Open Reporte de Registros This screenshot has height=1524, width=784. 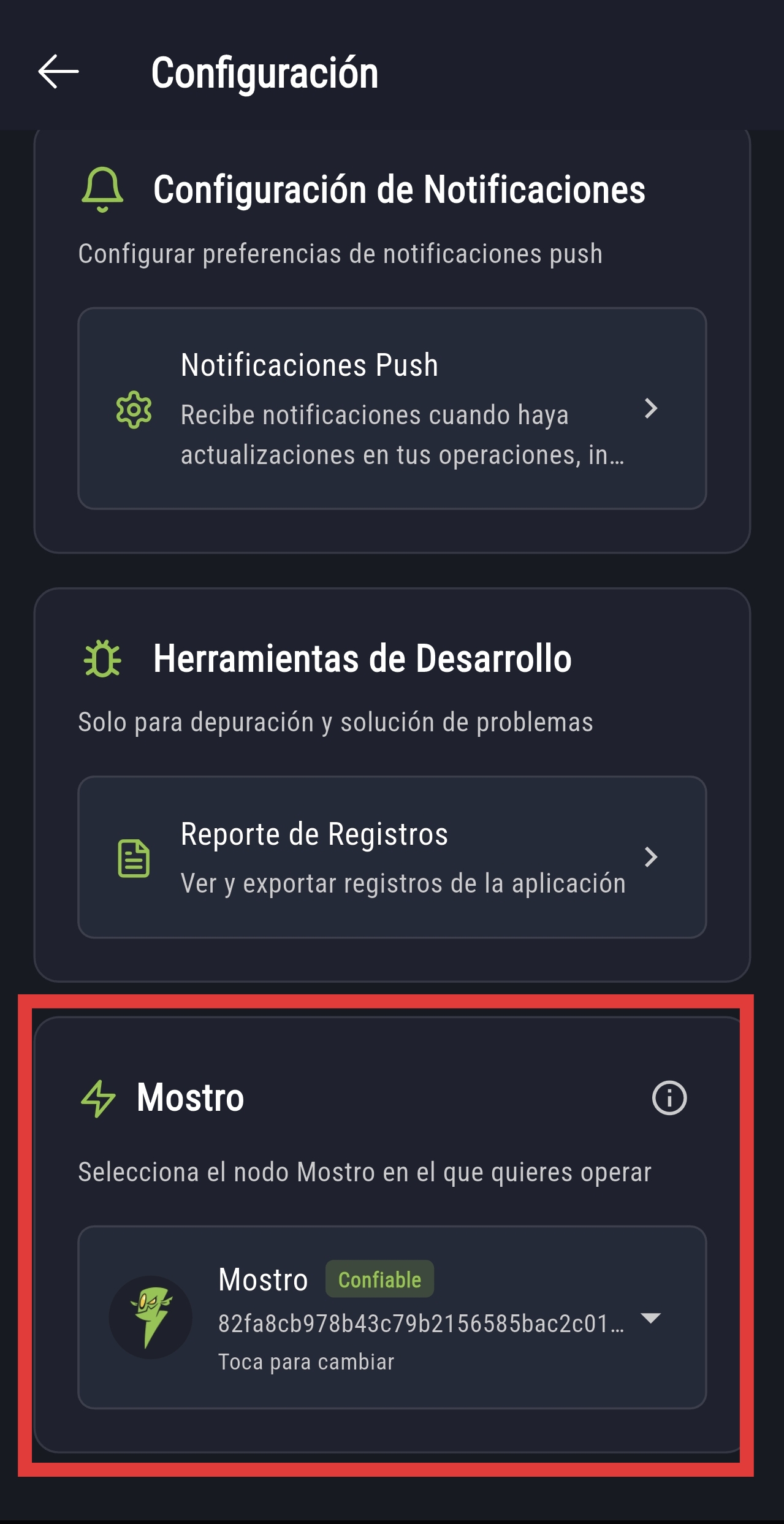[x=392, y=857]
